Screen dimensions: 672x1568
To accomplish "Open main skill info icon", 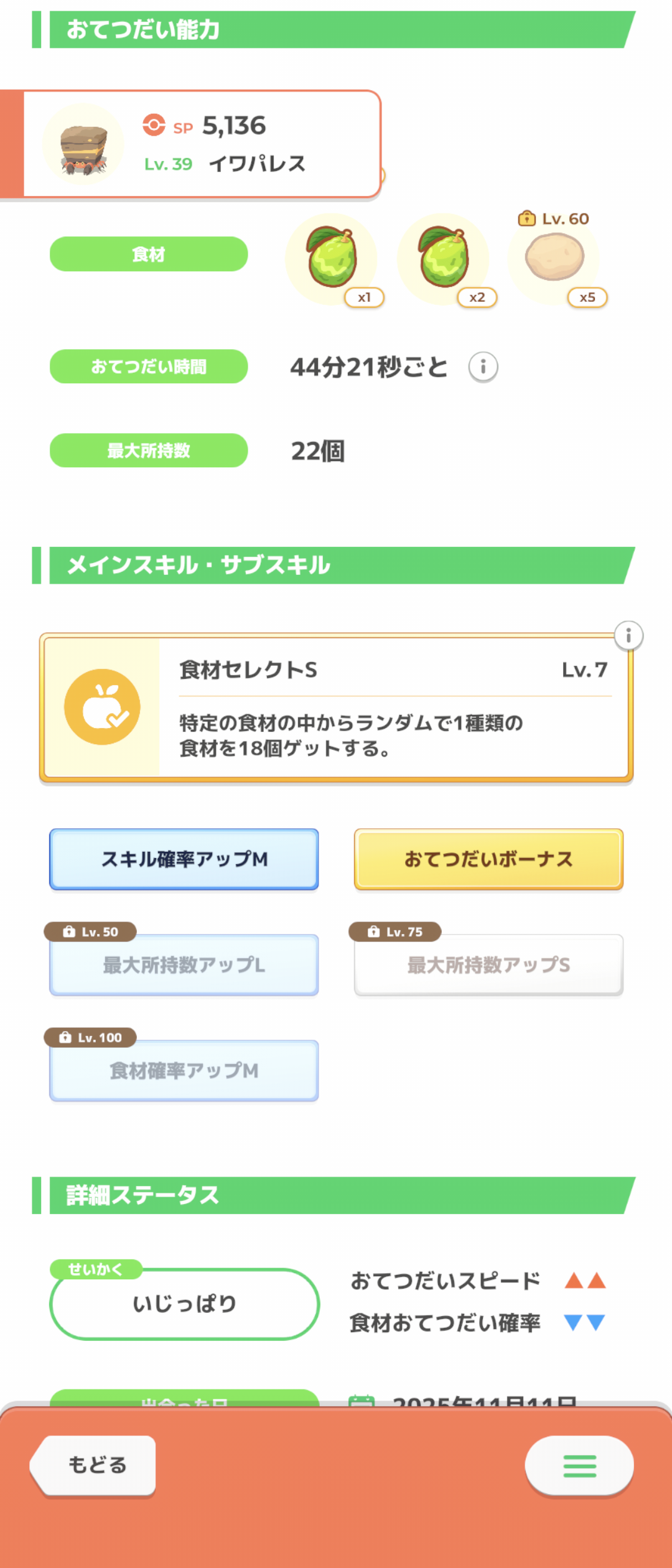I will 628,635.
